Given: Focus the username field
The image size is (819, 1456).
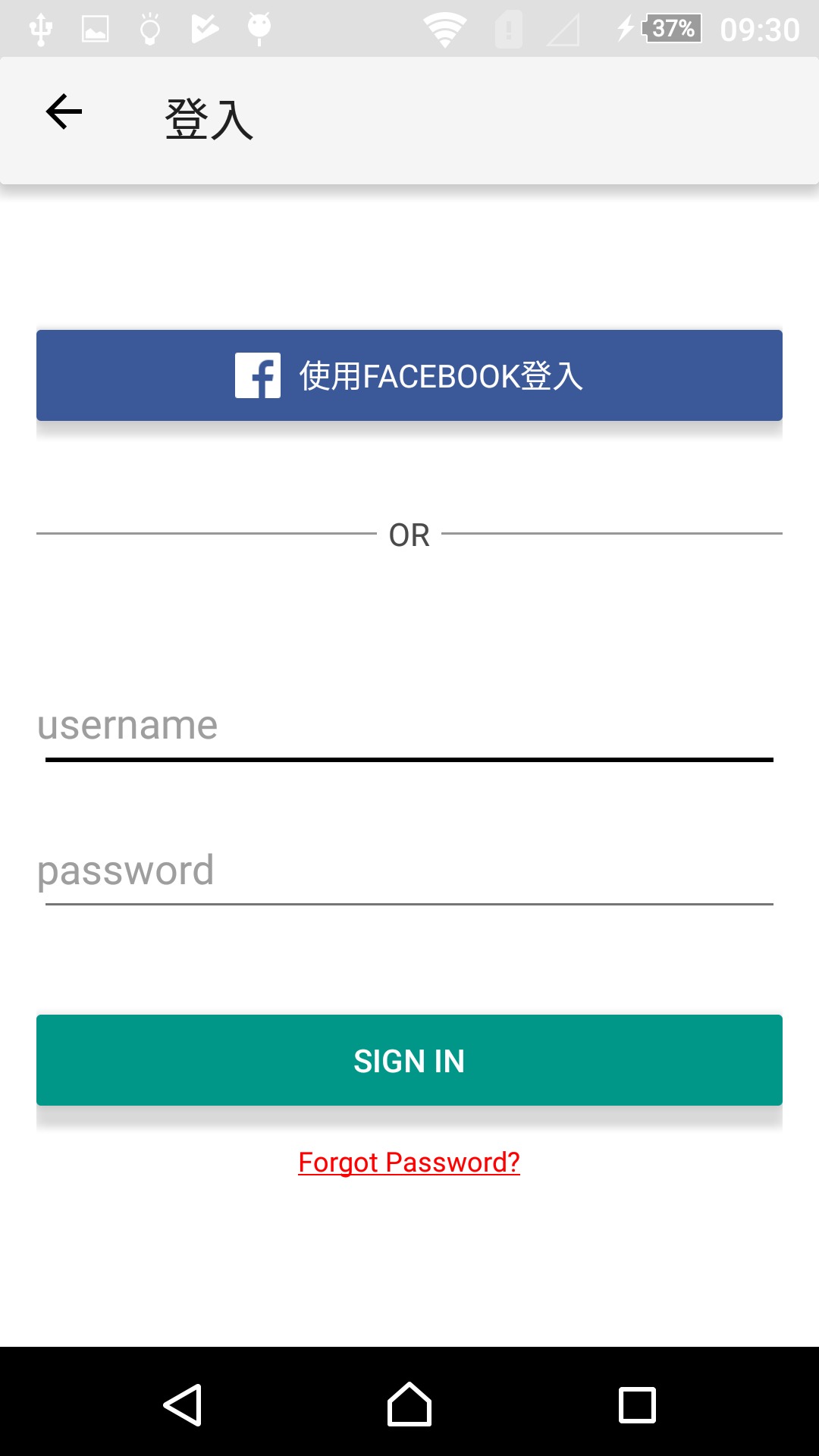Looking at the screenshot, I should coord(409,726).
